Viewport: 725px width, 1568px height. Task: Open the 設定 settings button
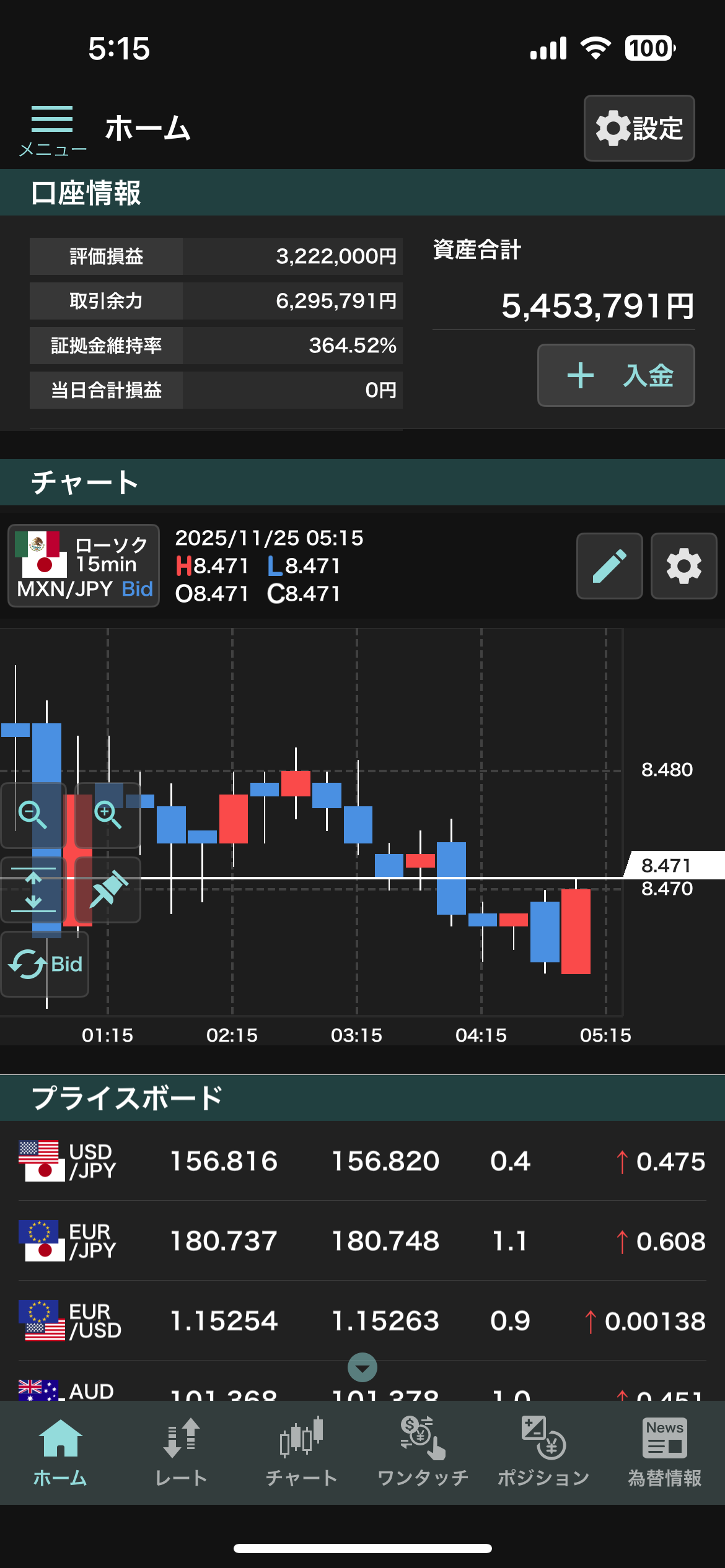[x=639, y=128]
